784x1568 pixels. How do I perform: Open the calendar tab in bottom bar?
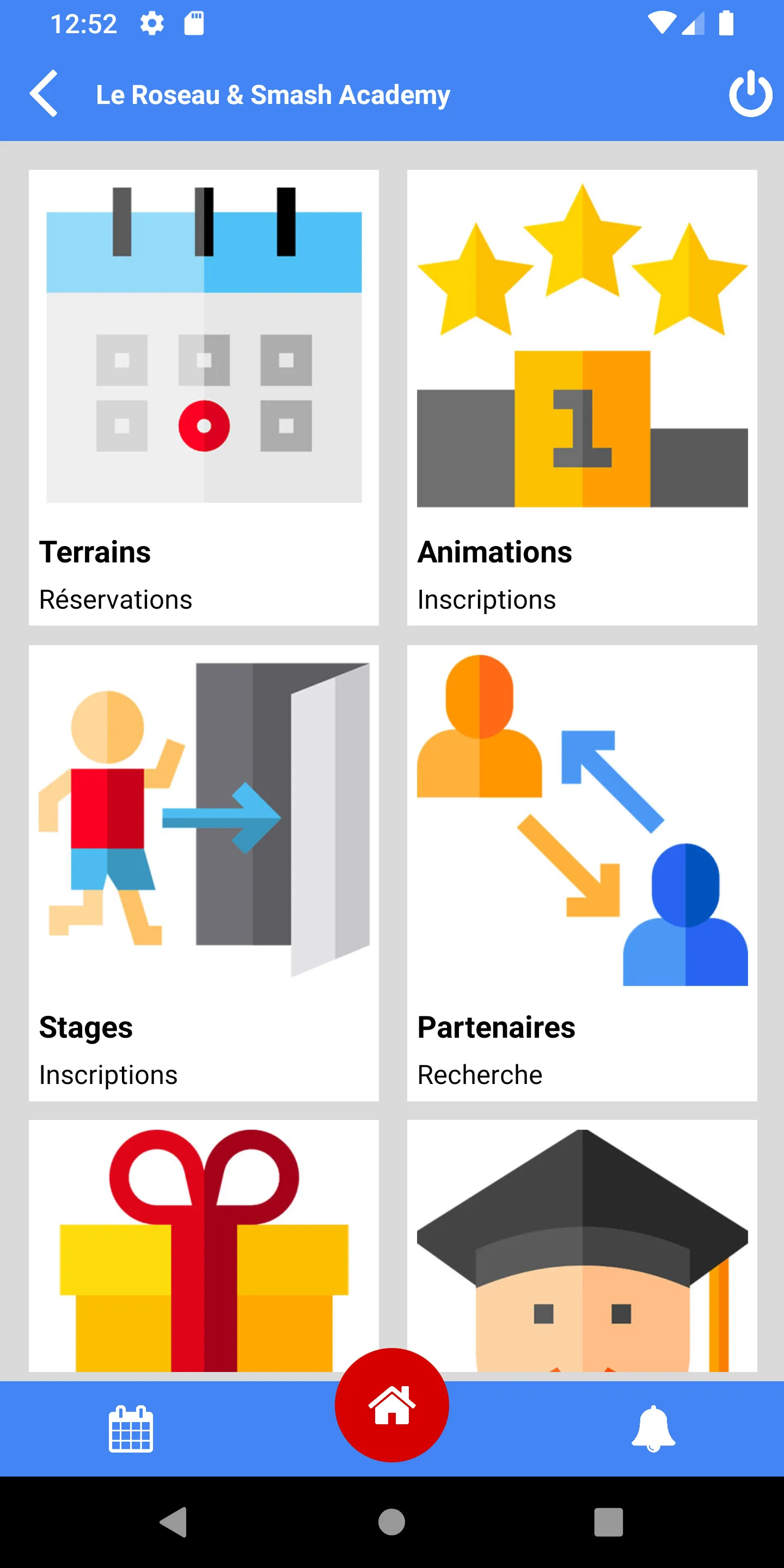tap(131, 1429)
